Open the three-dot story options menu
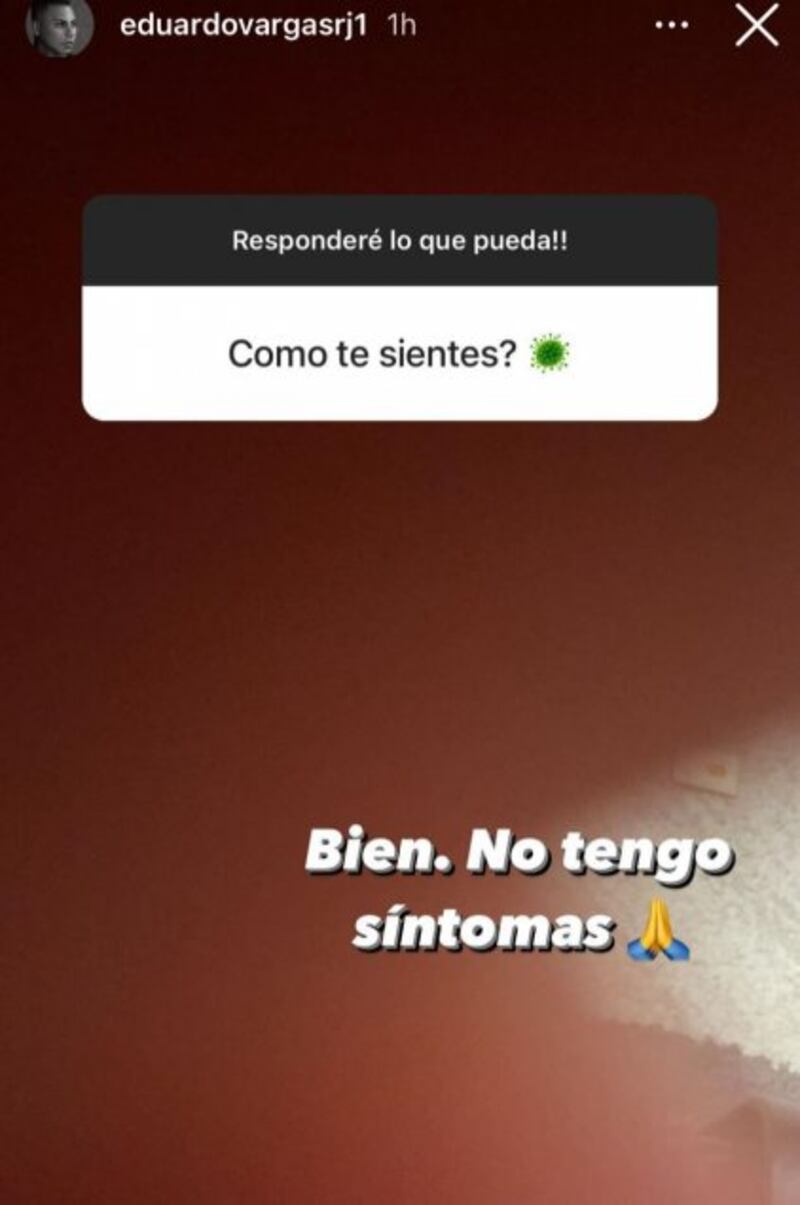Screen dimensions: 800x1205 671,27
